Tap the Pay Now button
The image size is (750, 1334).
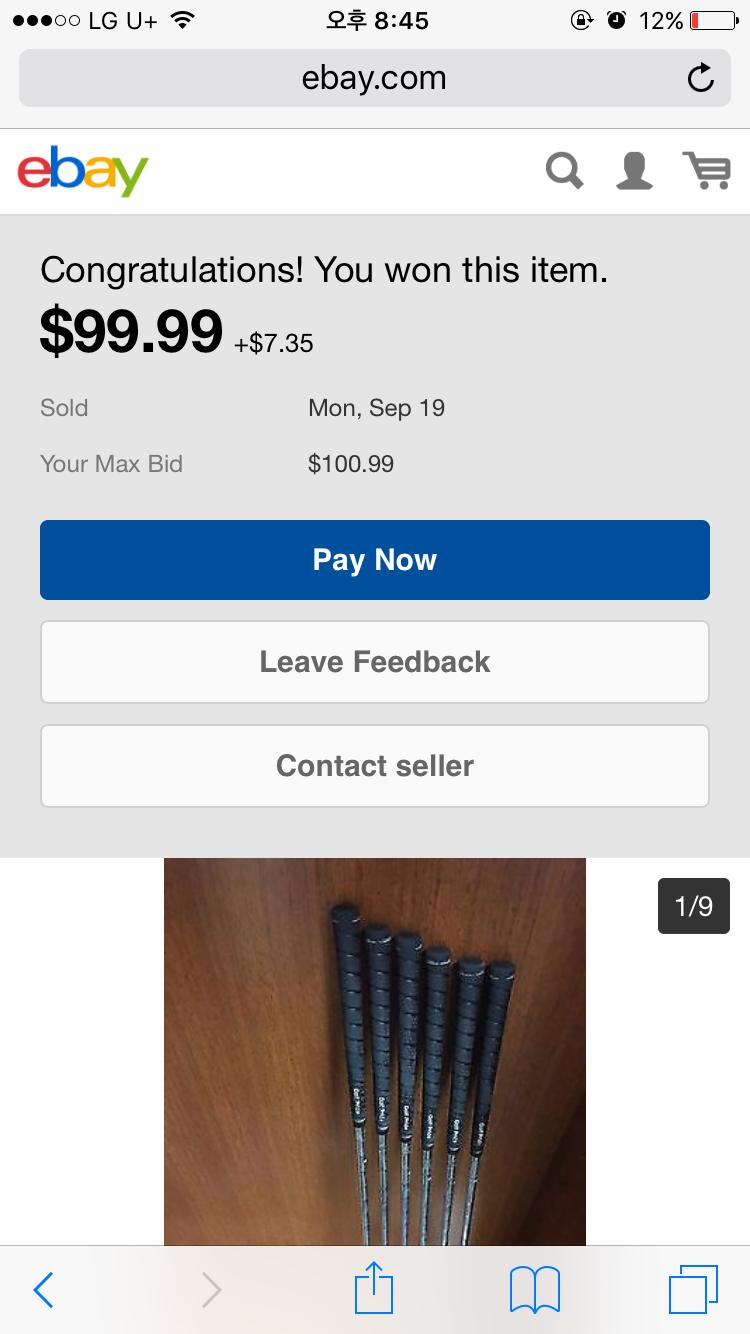tap(375, 560)
